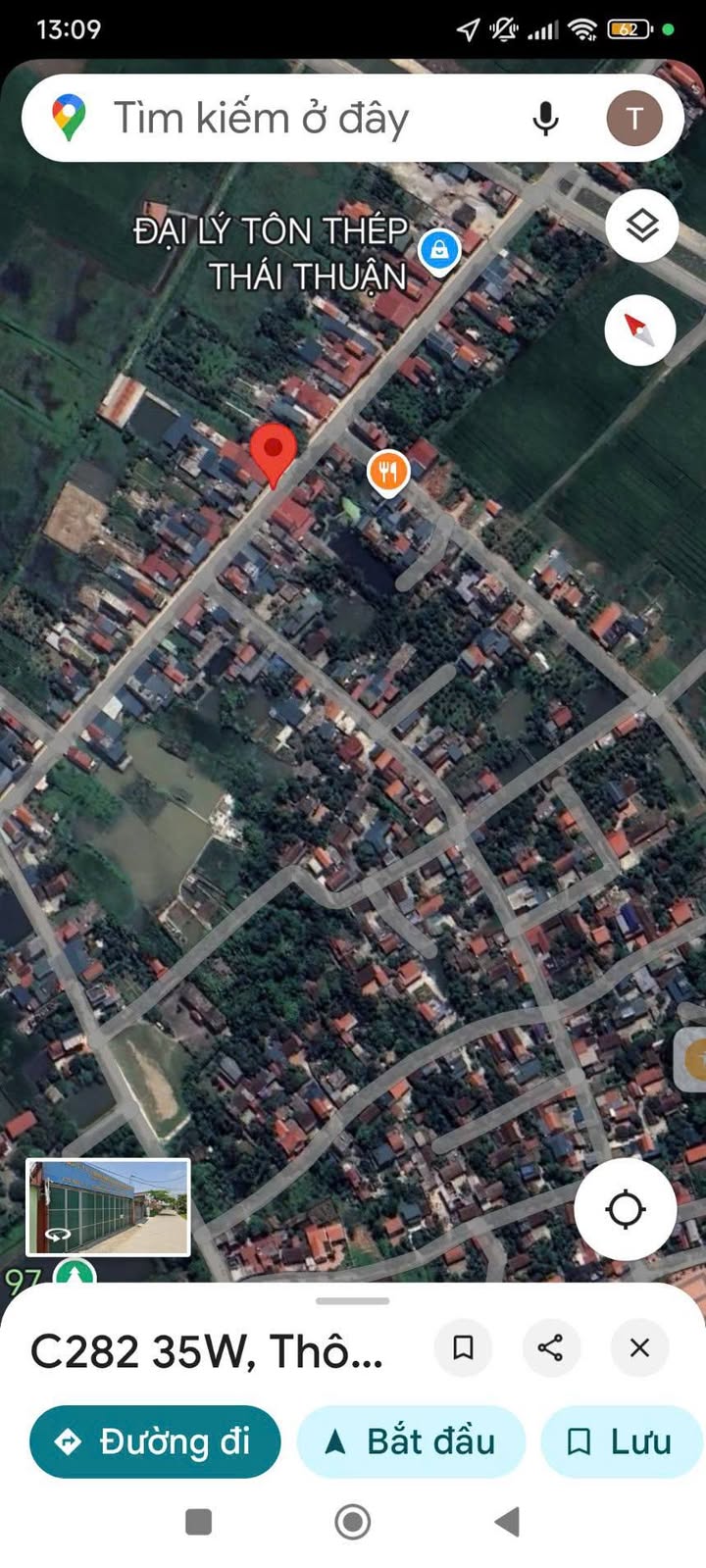This screenshot has width=706, height=1568.
Task: Tap the Đại Lý Tôn Thép Thái Thuận marker
Action: [439, 251]
